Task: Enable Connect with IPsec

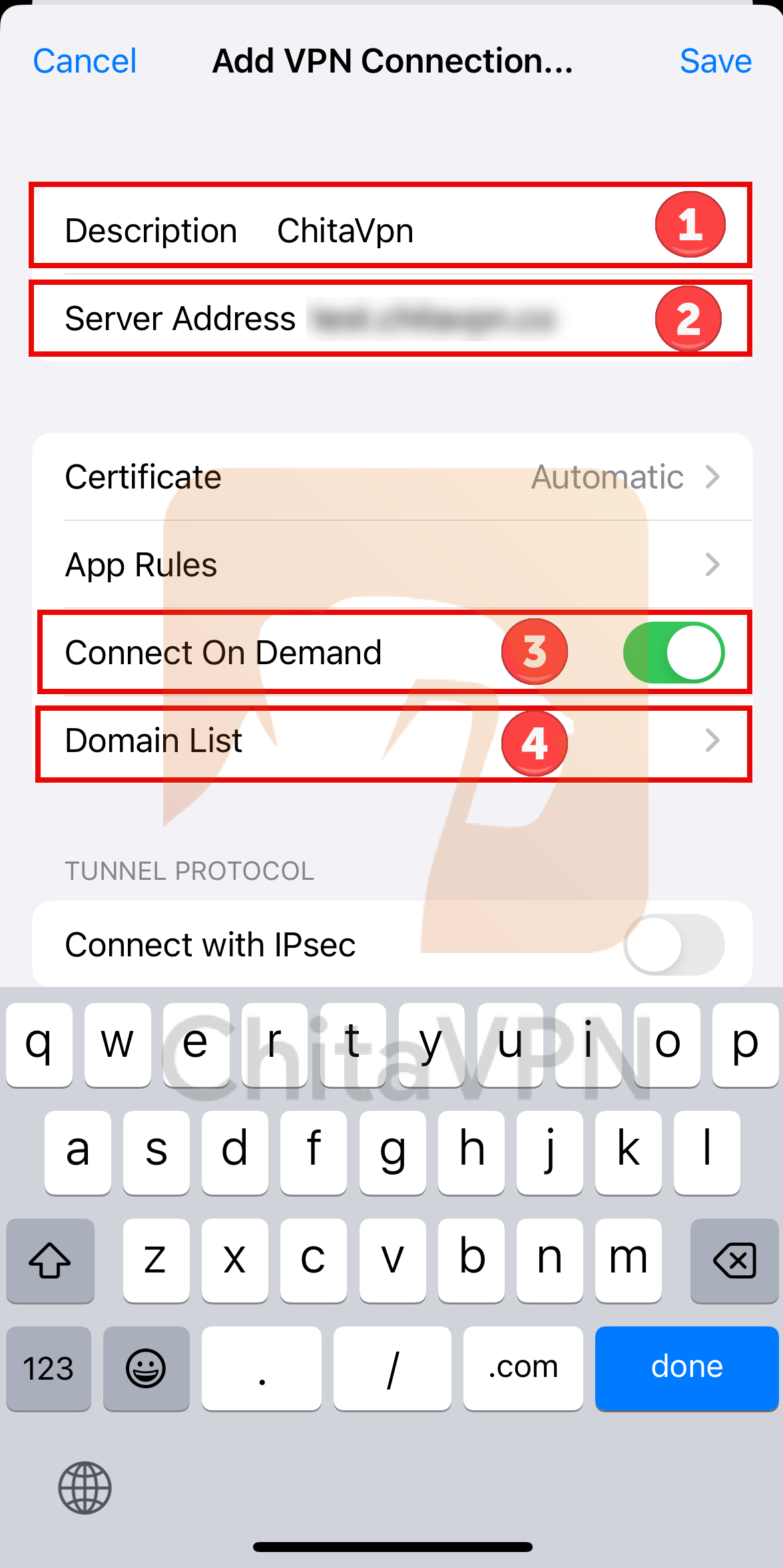Action: (673, 944)
